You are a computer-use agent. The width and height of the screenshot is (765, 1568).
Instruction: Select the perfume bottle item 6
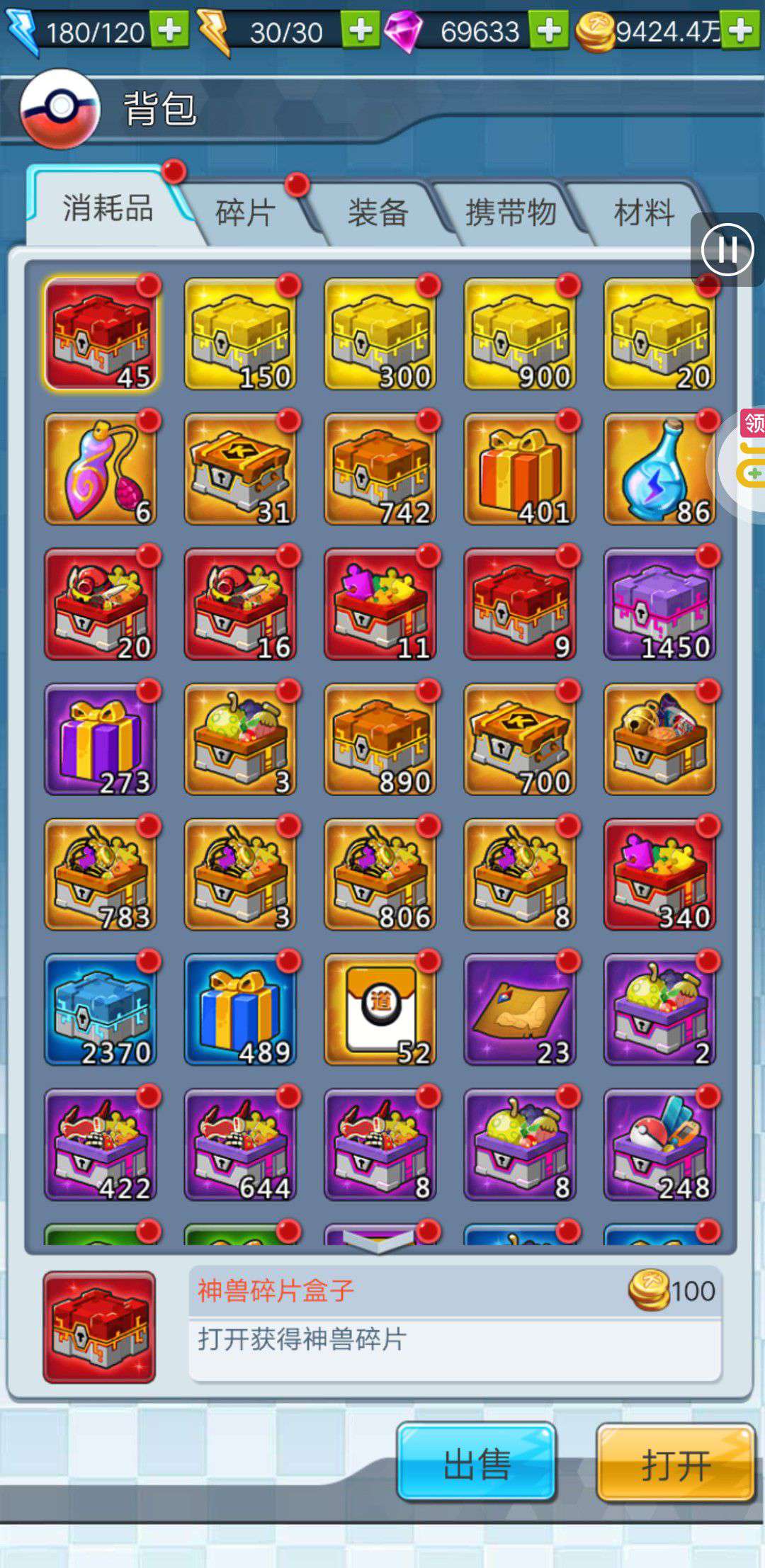(101, 469)
